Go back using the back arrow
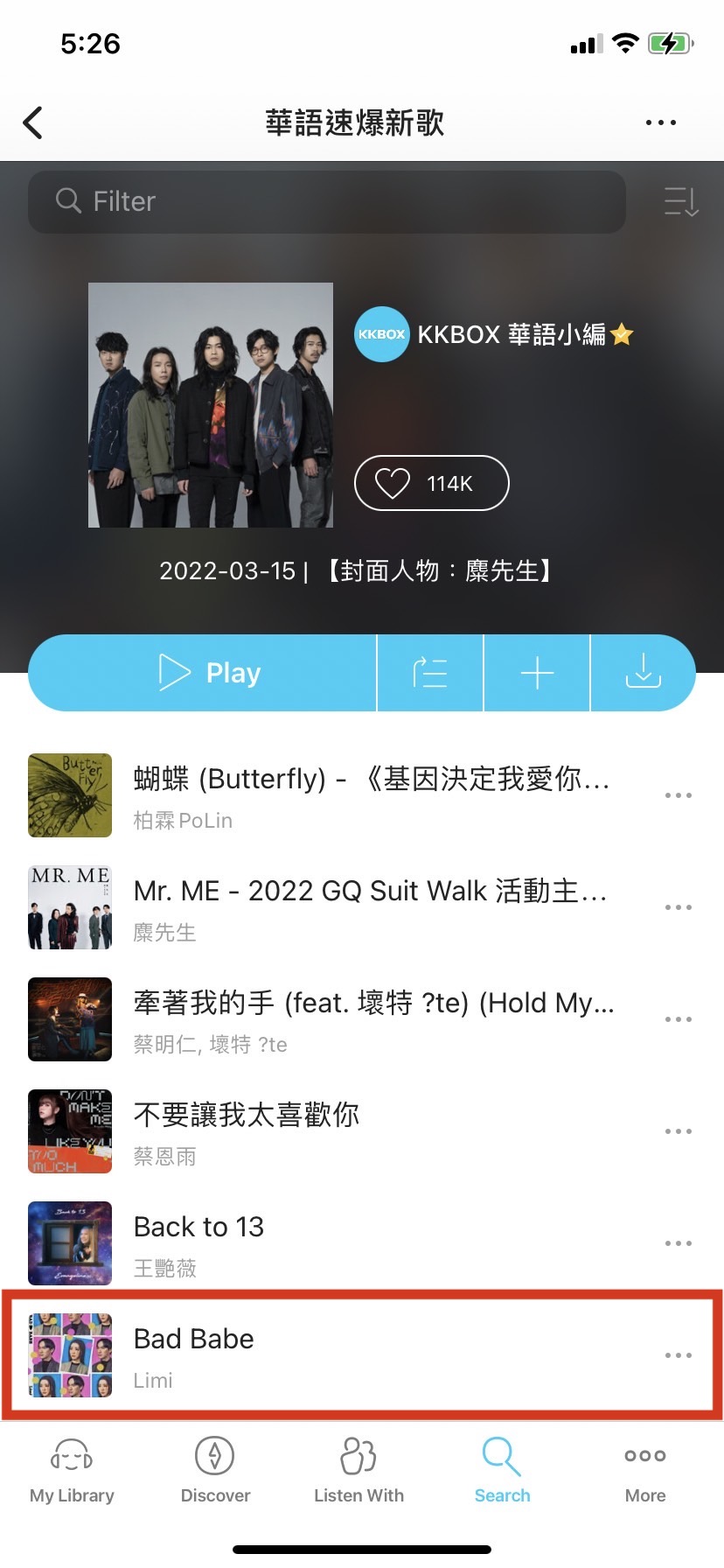This screenshot has width=724, height=1568. click(x=33, y=123)
